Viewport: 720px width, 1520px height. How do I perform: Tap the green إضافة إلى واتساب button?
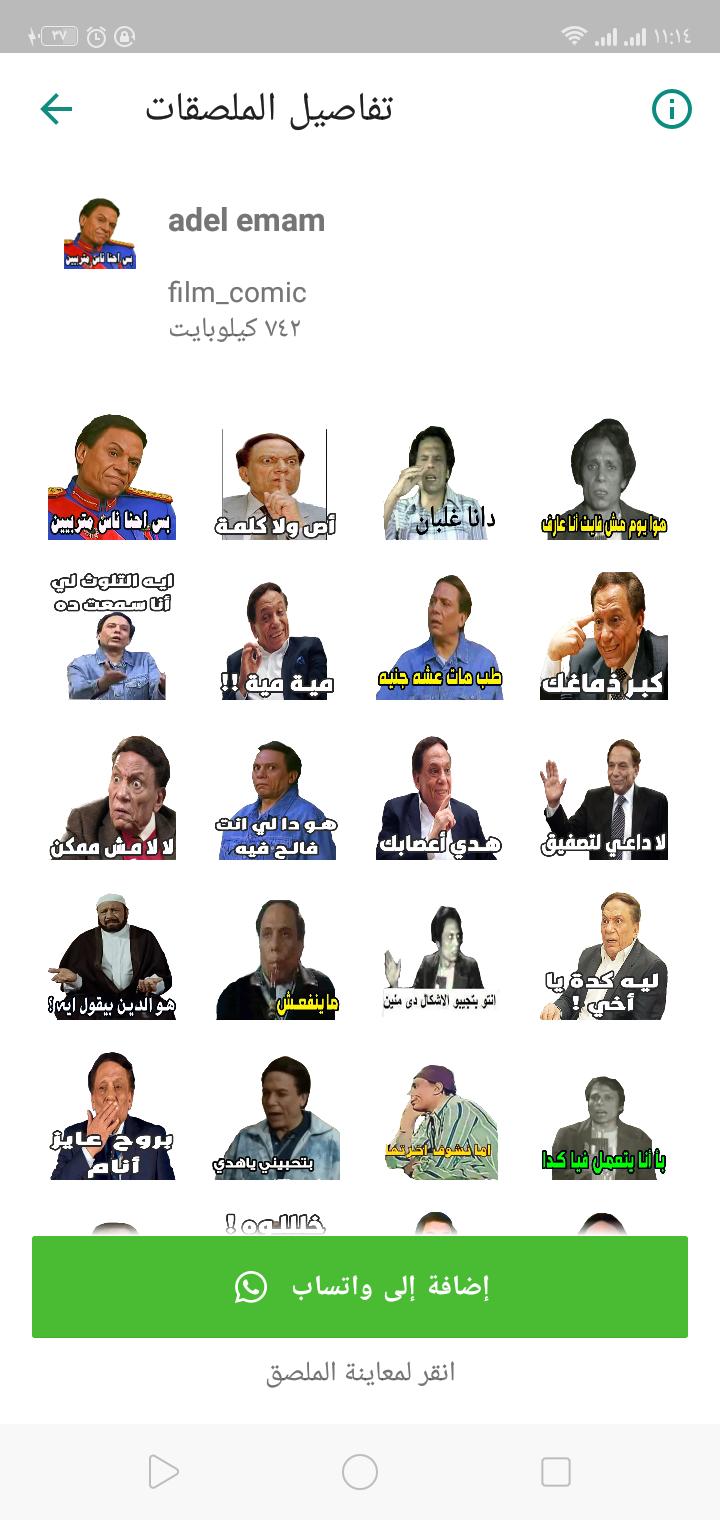[360, 1287]
